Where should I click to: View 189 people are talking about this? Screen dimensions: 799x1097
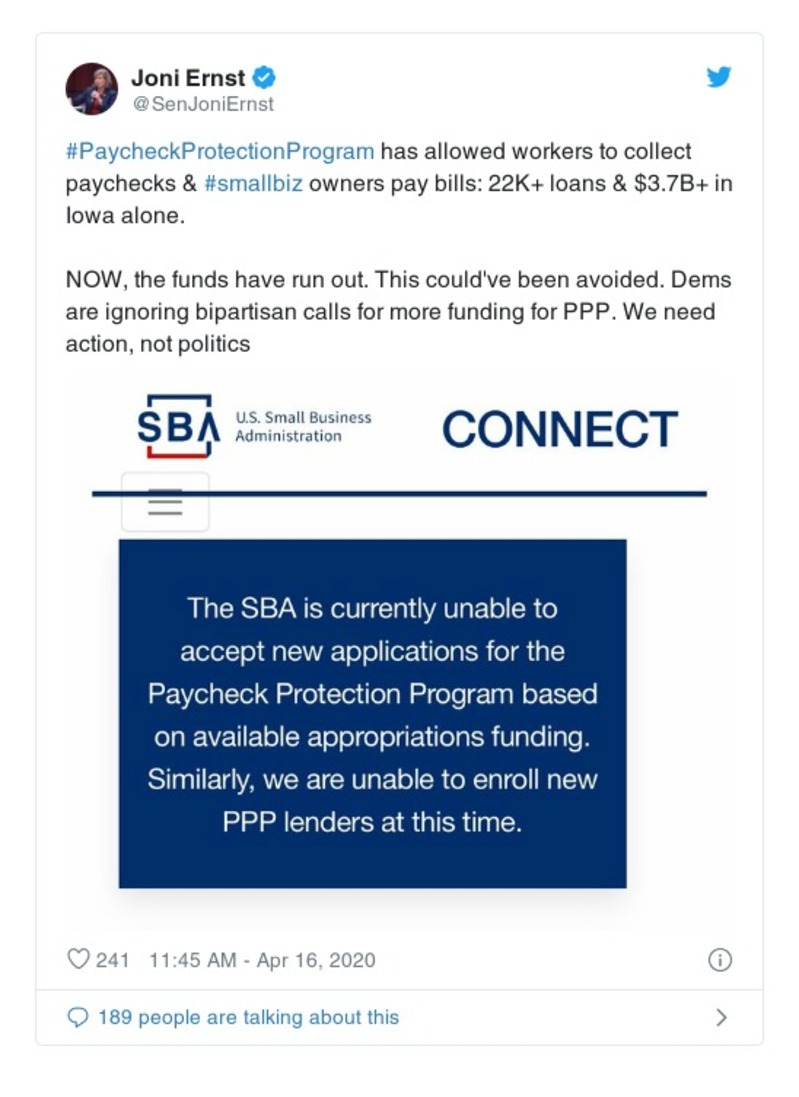point(248,1017)
